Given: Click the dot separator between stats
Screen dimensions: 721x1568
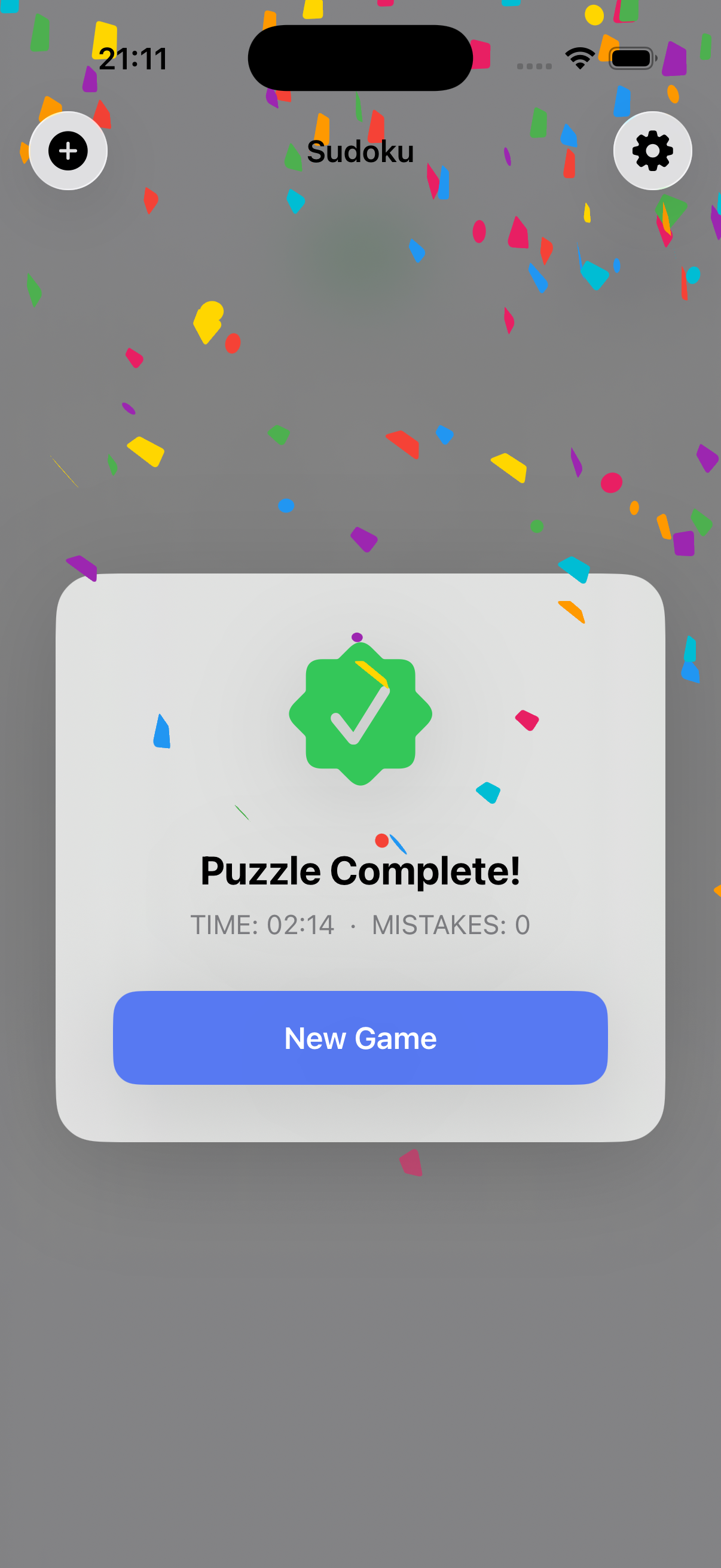Looking at the screenshot, I should [353, 925].
